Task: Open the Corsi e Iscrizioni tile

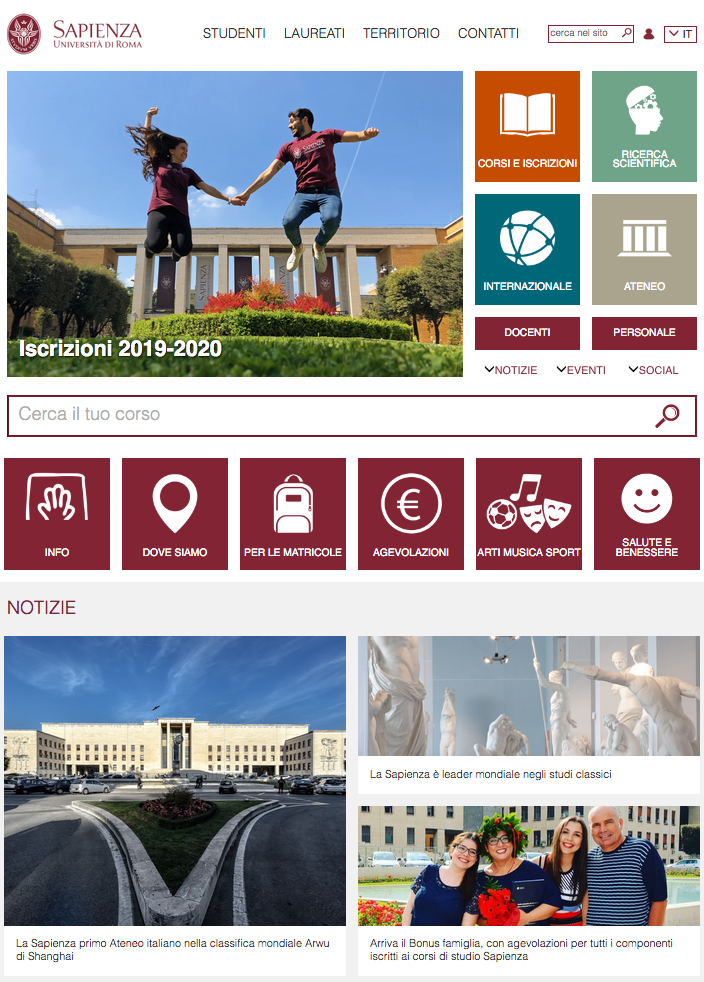Action: coord(527,126)
